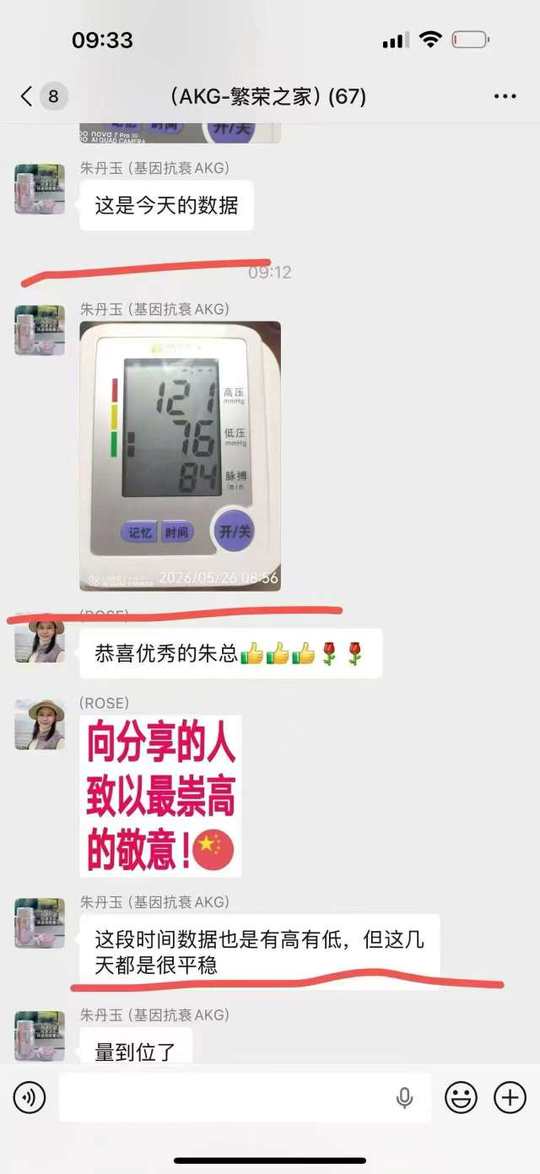The image size is (540, 1174).
Task: Open the emoji sticker panel
Action: [461, 1098]
